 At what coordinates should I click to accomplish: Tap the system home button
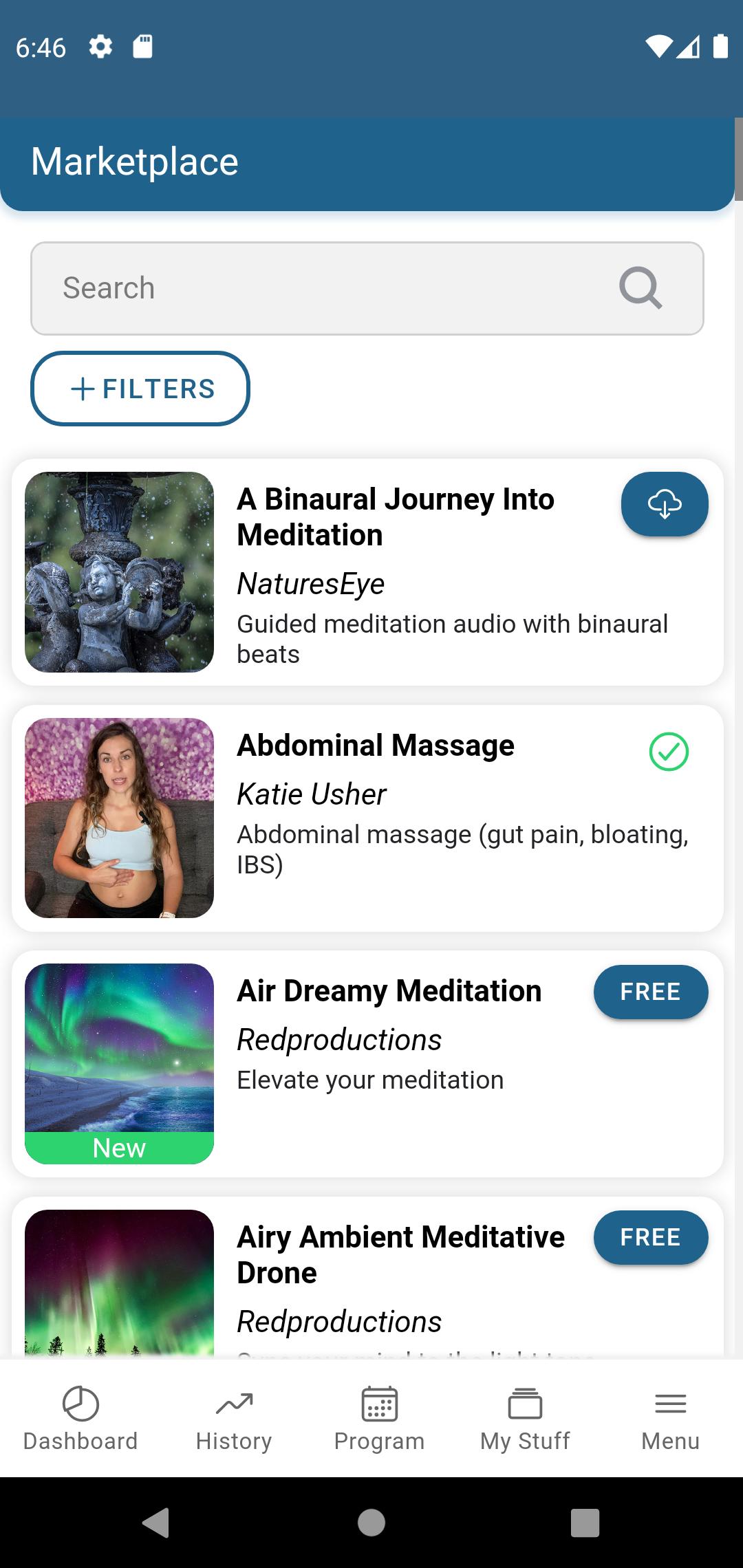pyautogui.click(x=371, y=1523)
